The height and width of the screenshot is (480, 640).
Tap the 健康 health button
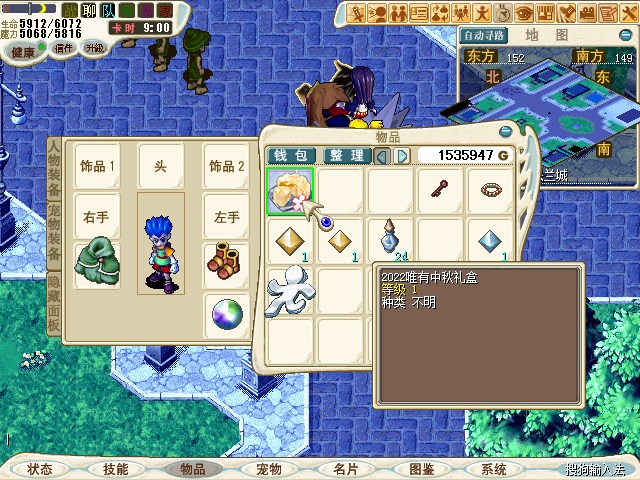[x=23, y=50]
